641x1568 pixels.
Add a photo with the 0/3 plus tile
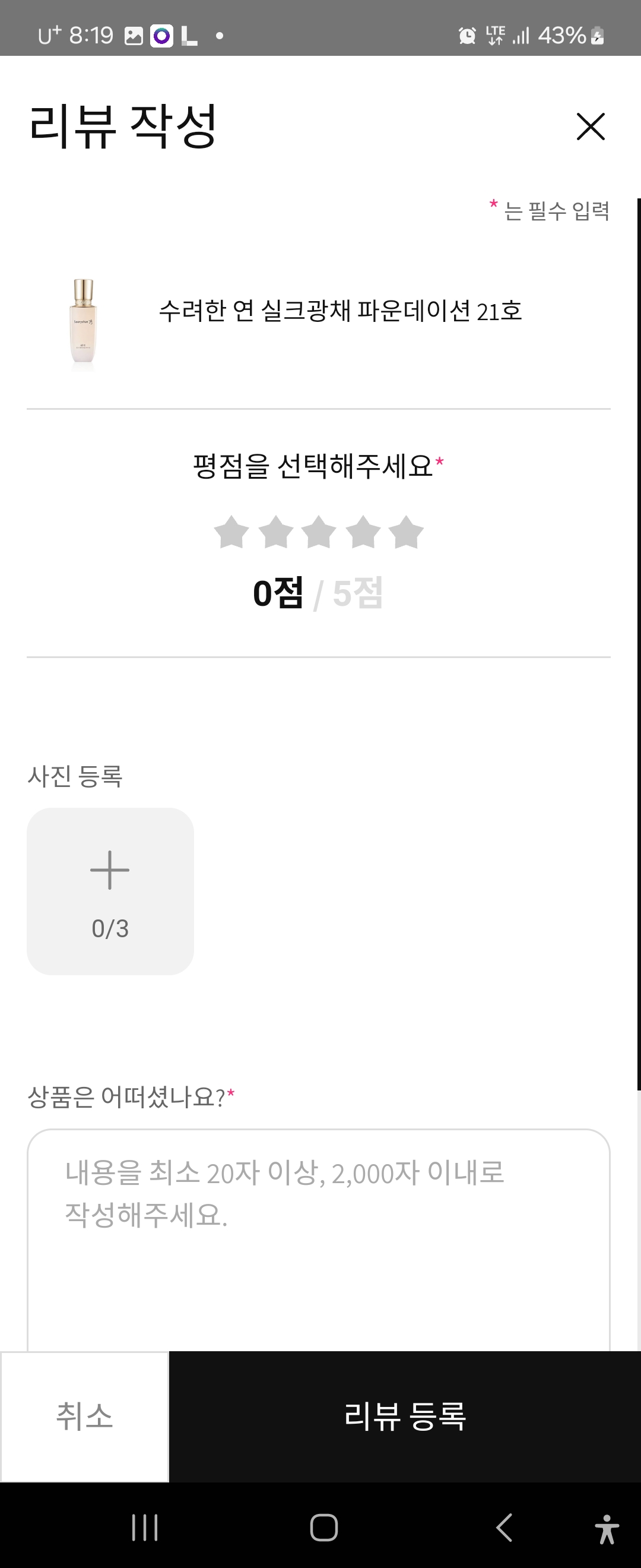click(110, 891)
